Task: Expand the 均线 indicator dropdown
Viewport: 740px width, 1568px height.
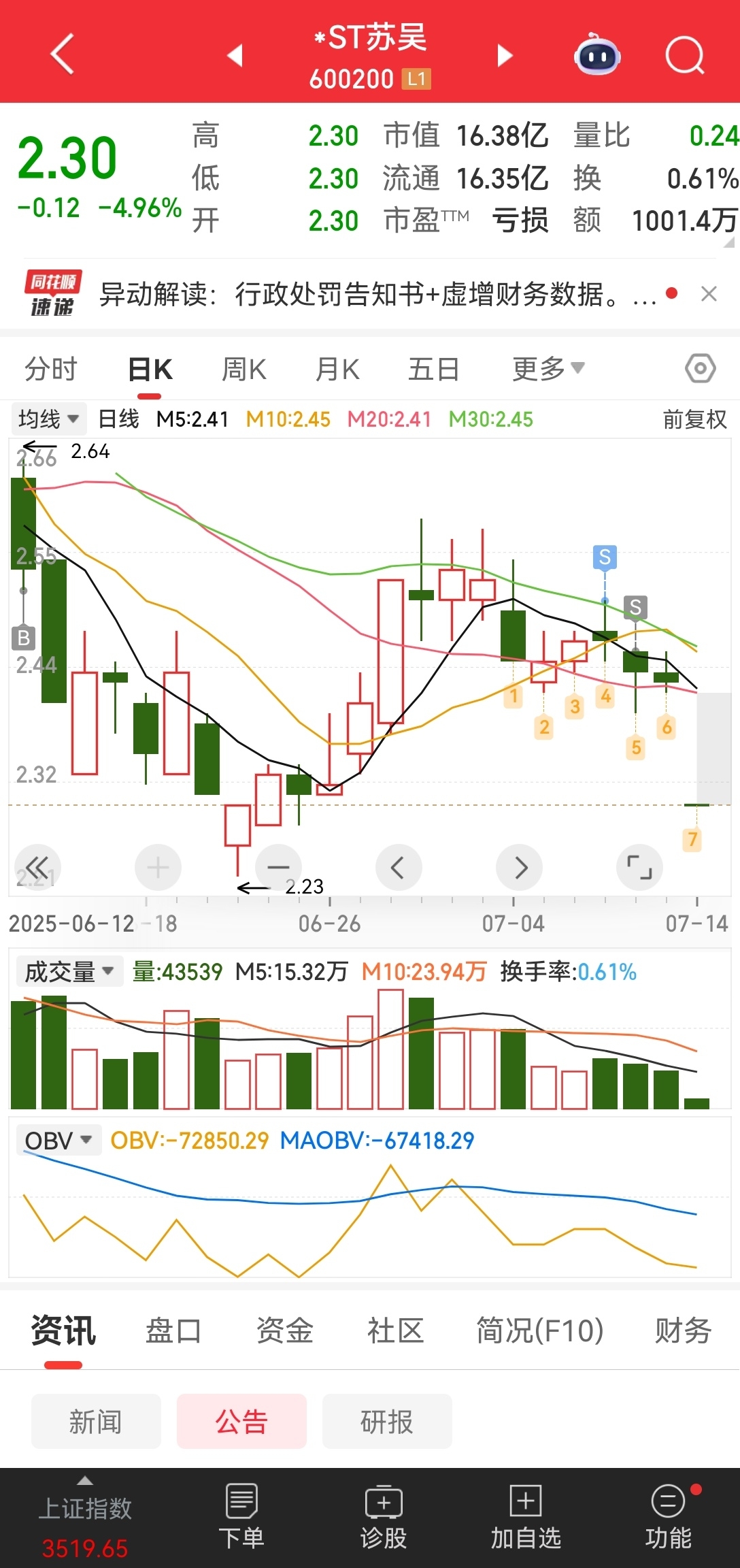Action: [x=48, y=419]
